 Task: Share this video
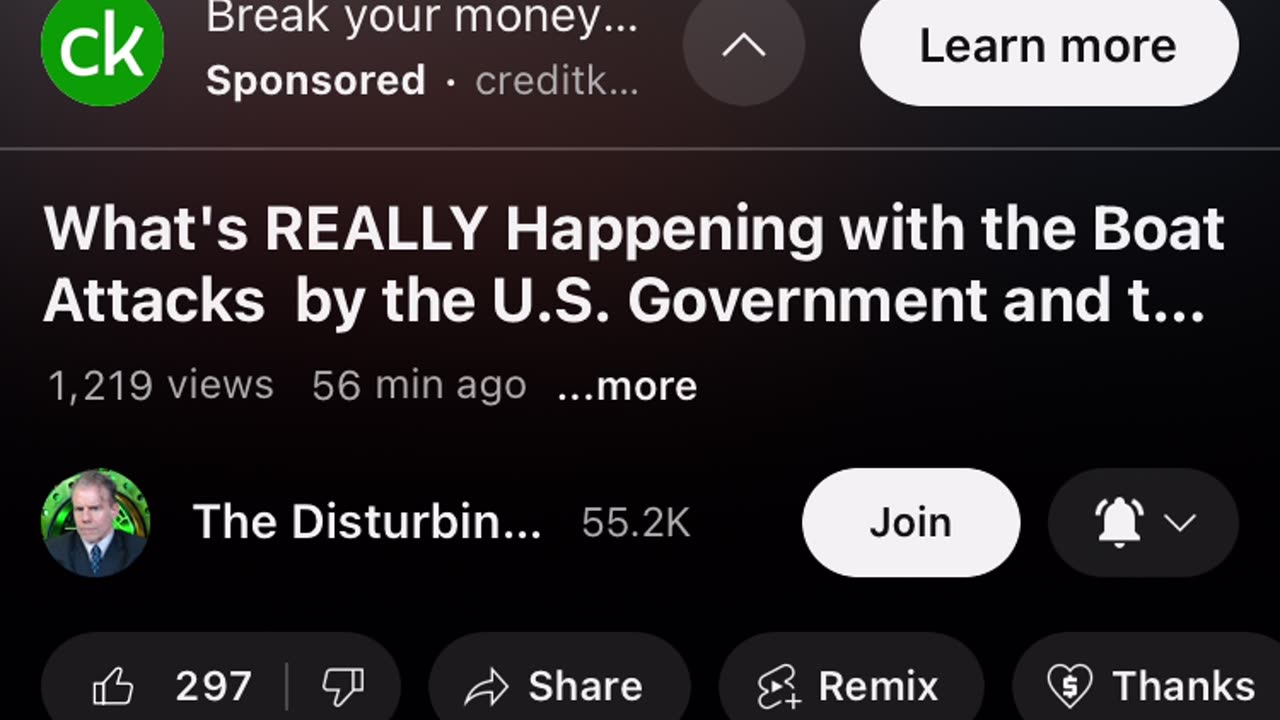click(x=556, y=686)
